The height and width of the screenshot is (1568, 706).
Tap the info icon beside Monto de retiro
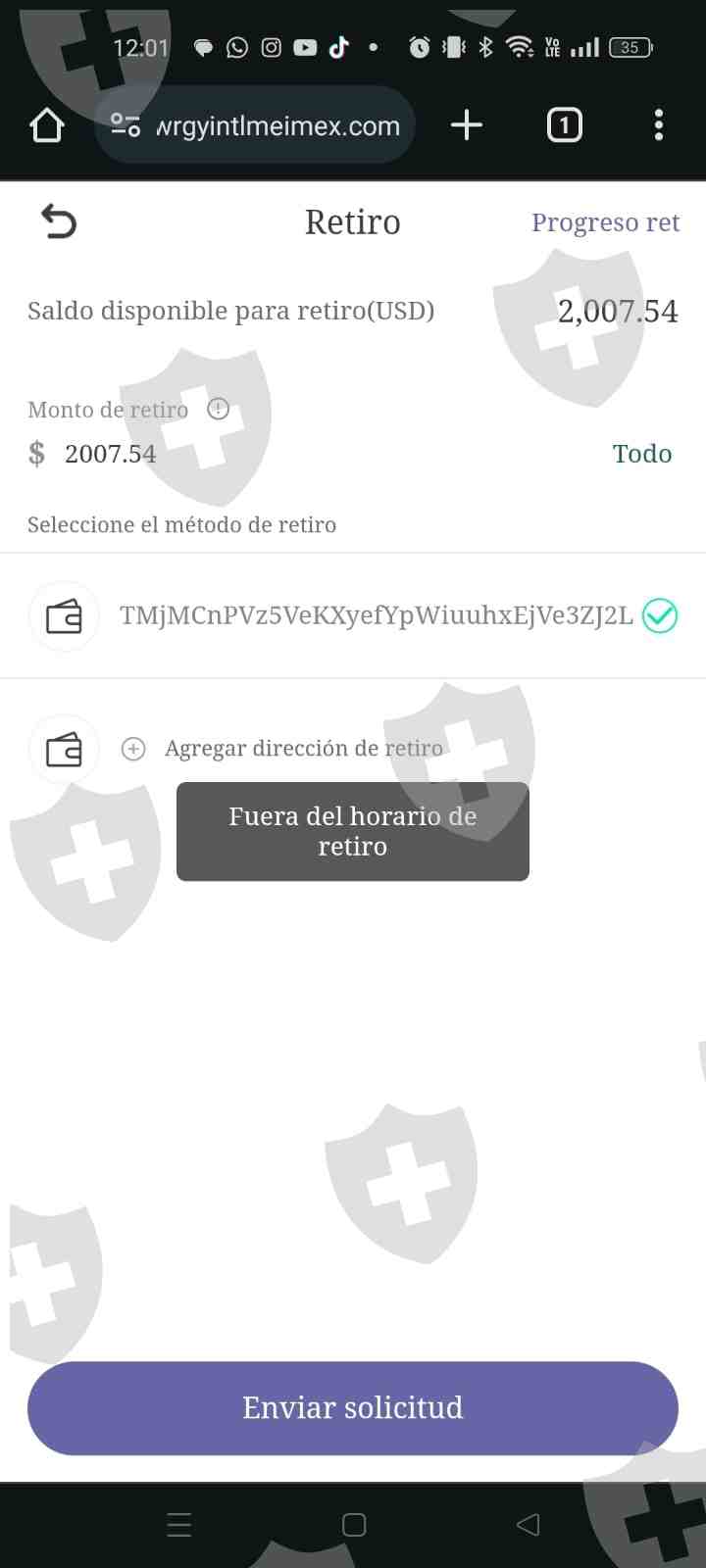point(218,409)
